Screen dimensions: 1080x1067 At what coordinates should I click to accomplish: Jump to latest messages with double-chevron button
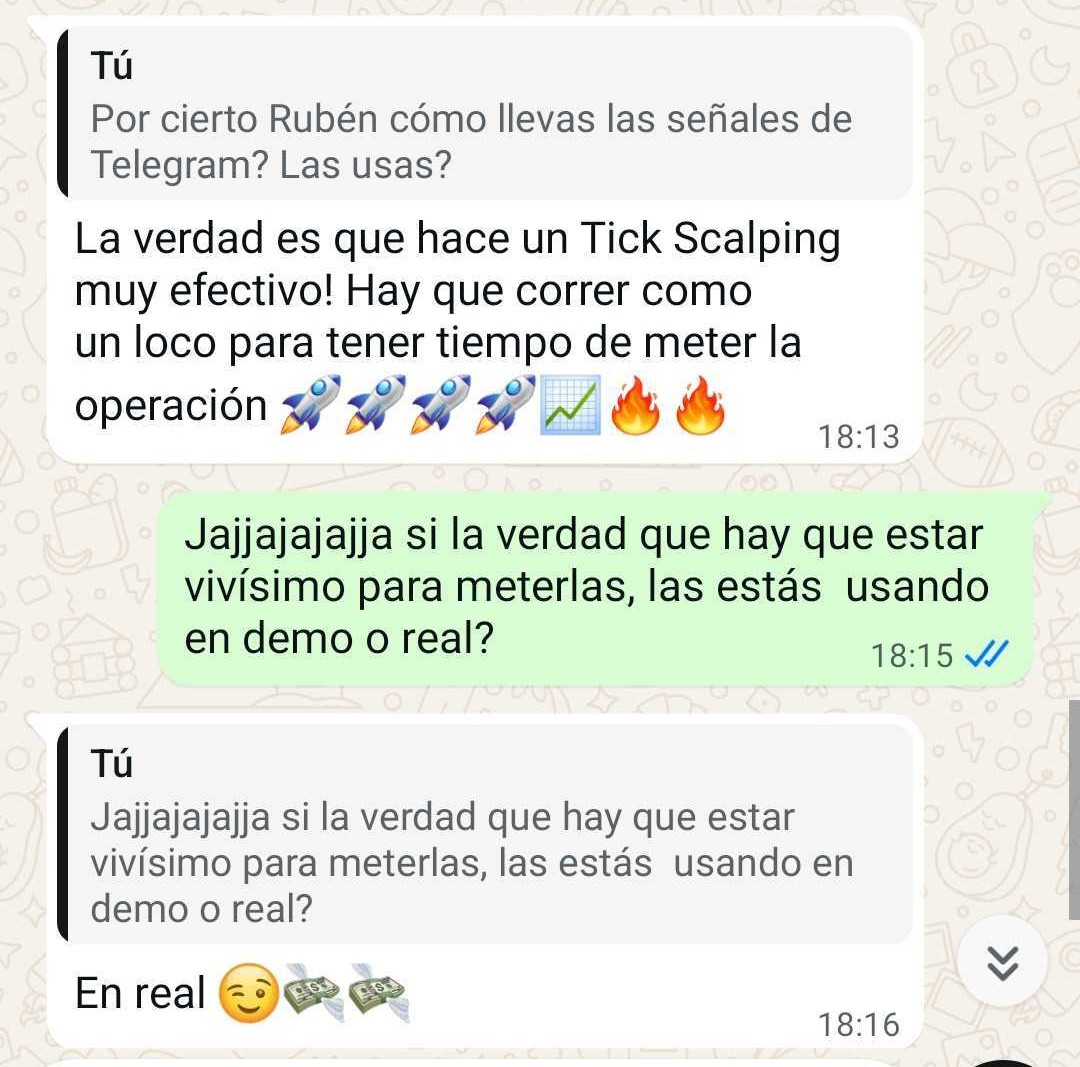[1003, 962]
